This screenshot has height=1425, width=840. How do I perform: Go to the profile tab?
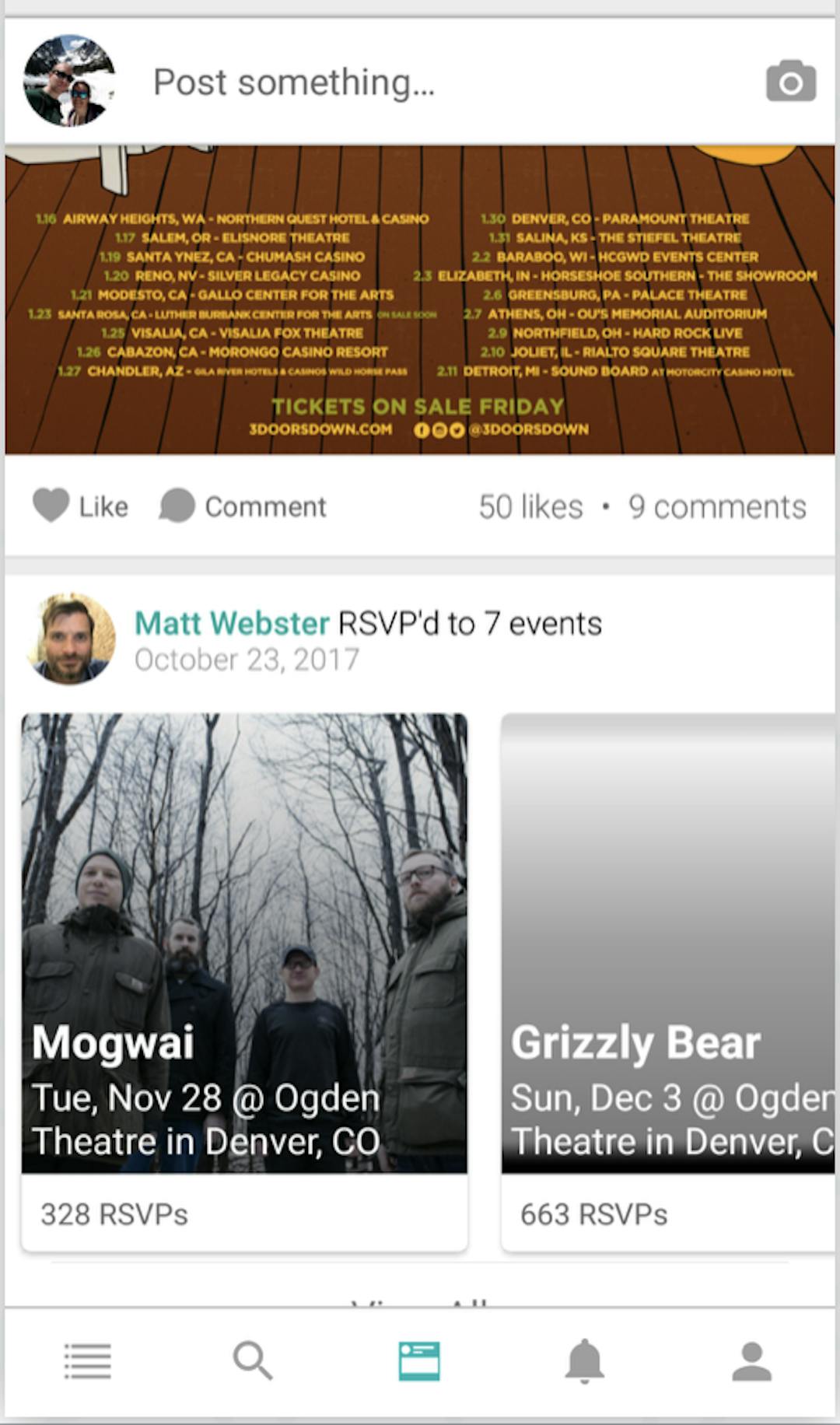tap(751, 1361)
